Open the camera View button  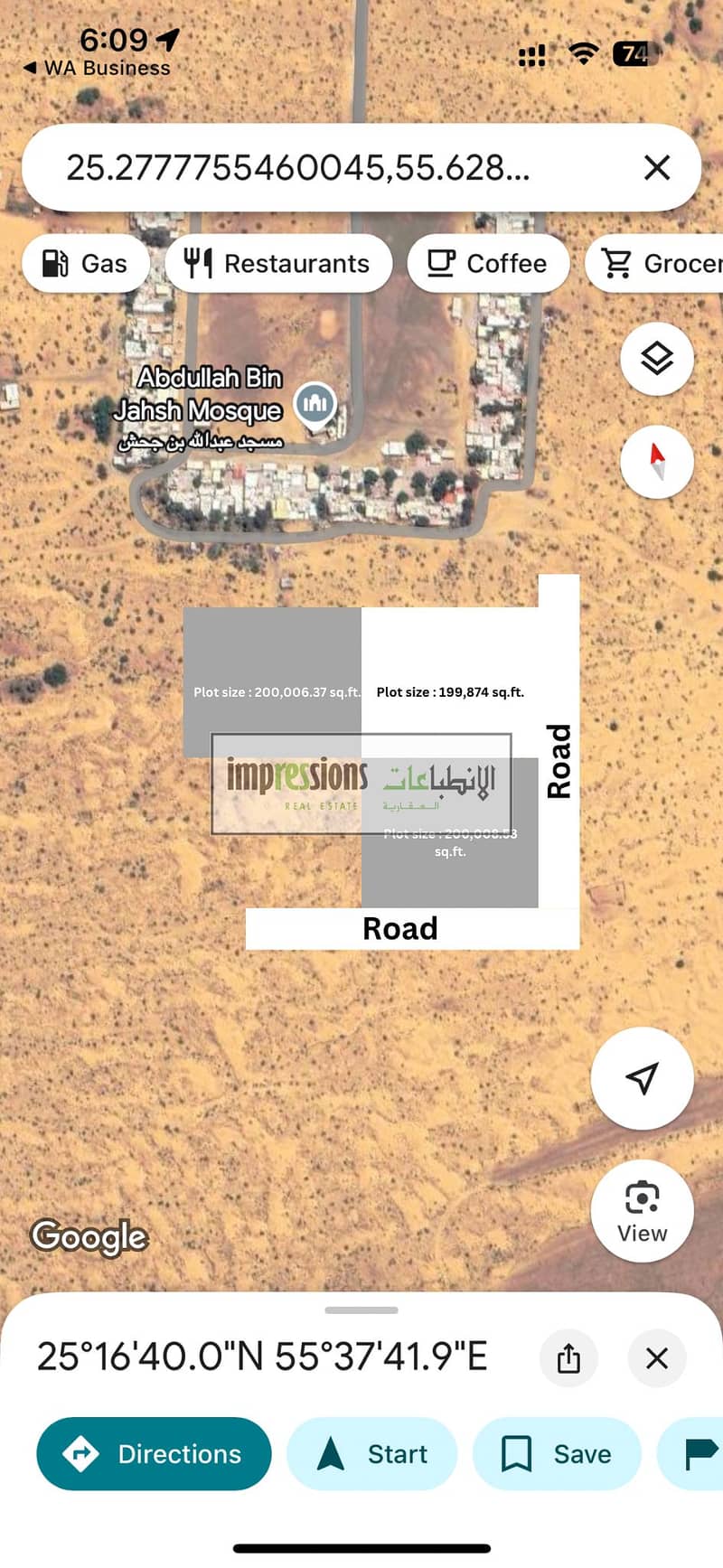pos(642,1211)
